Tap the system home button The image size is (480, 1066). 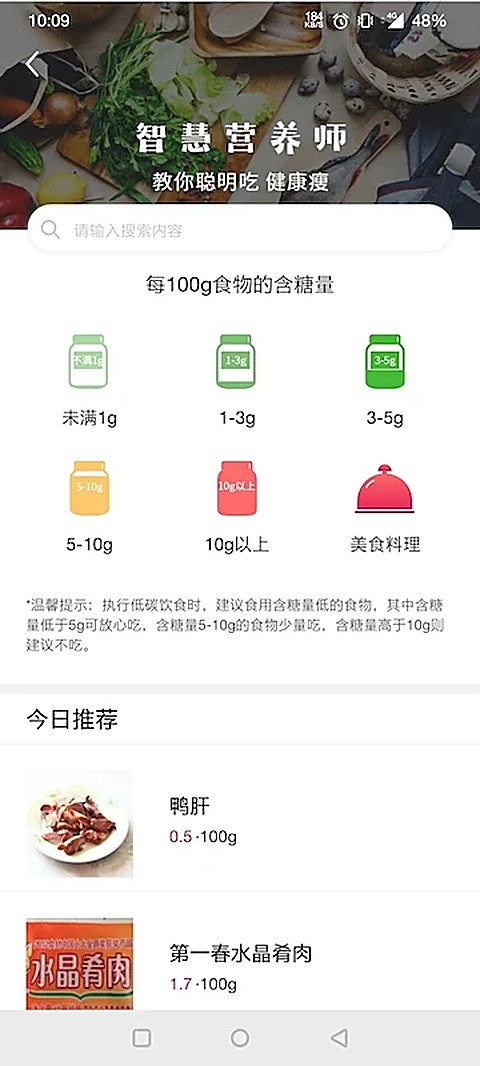pyautogui.click(x=240, y=1037)
